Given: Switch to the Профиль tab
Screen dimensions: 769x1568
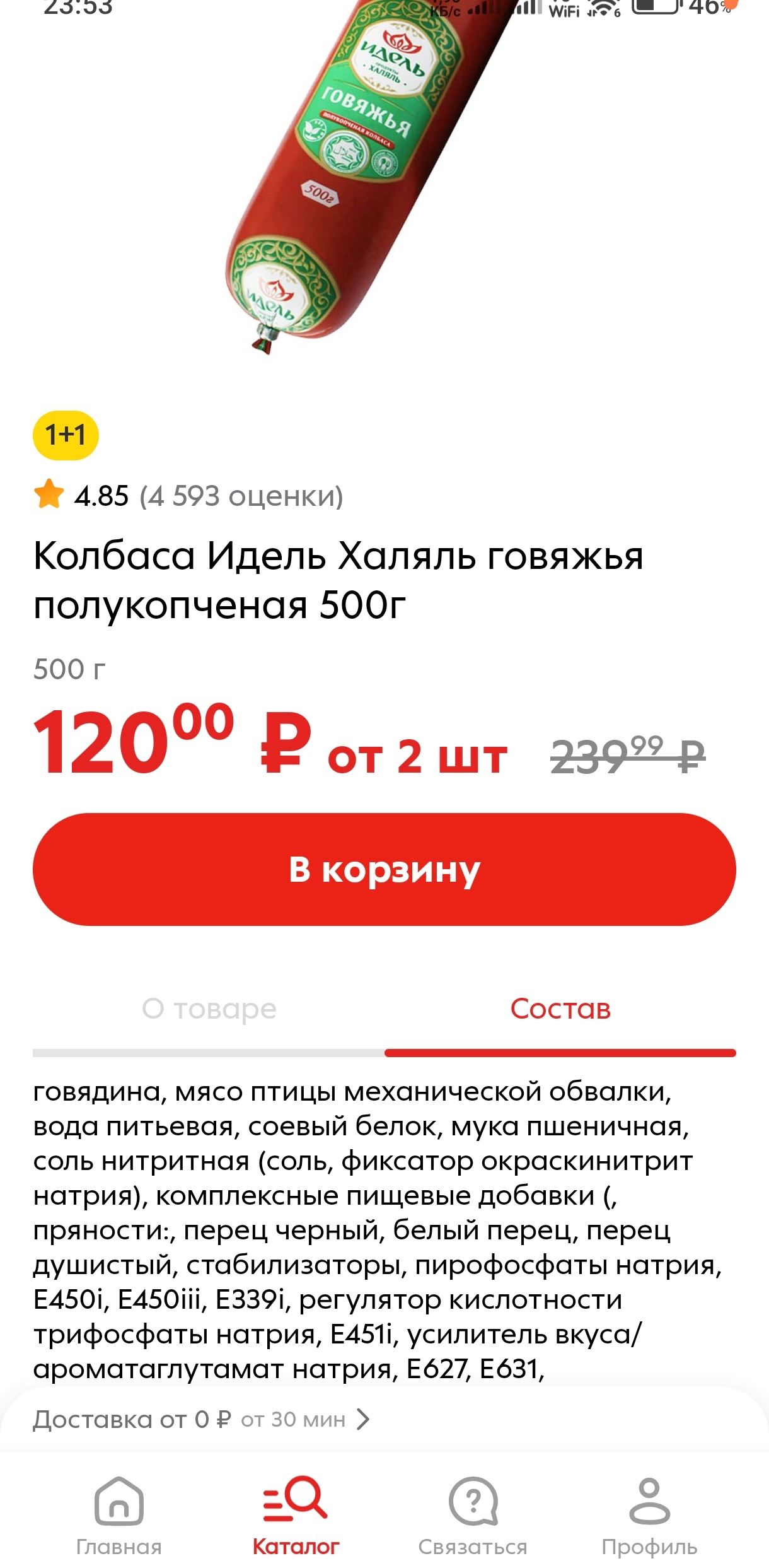Looking at the screenshot, I should (649, 1517).
